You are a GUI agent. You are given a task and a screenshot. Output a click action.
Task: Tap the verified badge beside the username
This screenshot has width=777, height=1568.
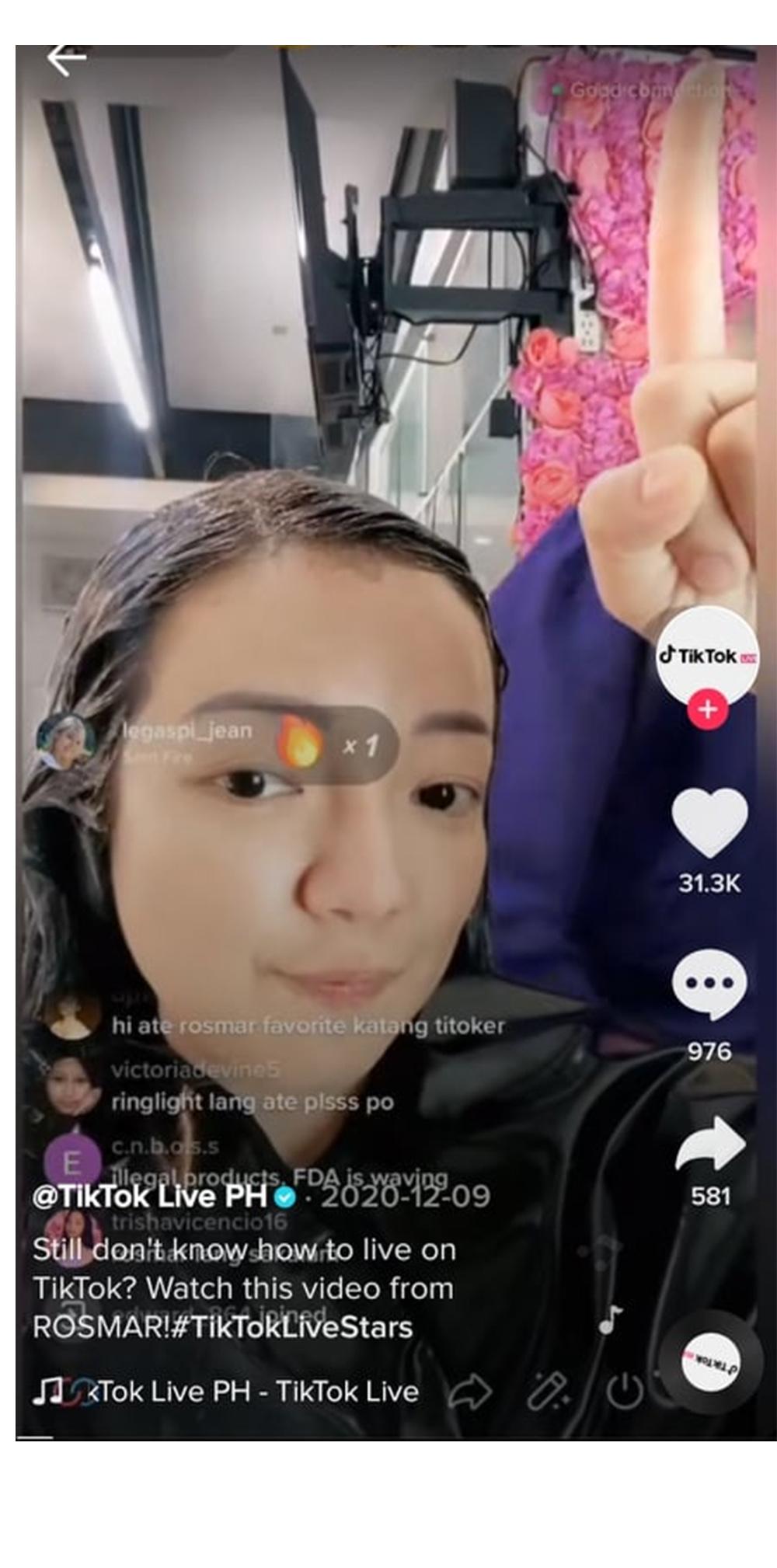284,1197
